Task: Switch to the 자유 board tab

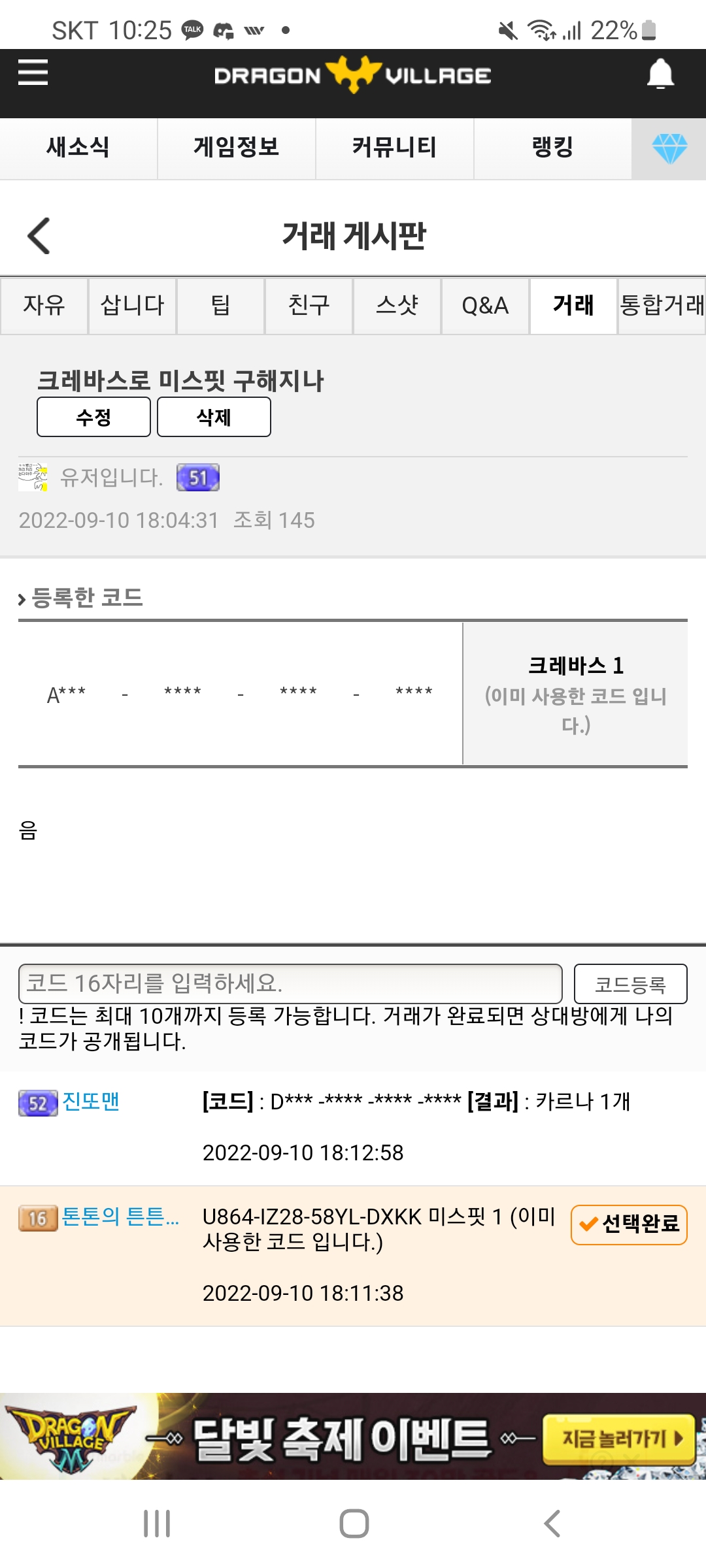Action: (x=44, y=306)
